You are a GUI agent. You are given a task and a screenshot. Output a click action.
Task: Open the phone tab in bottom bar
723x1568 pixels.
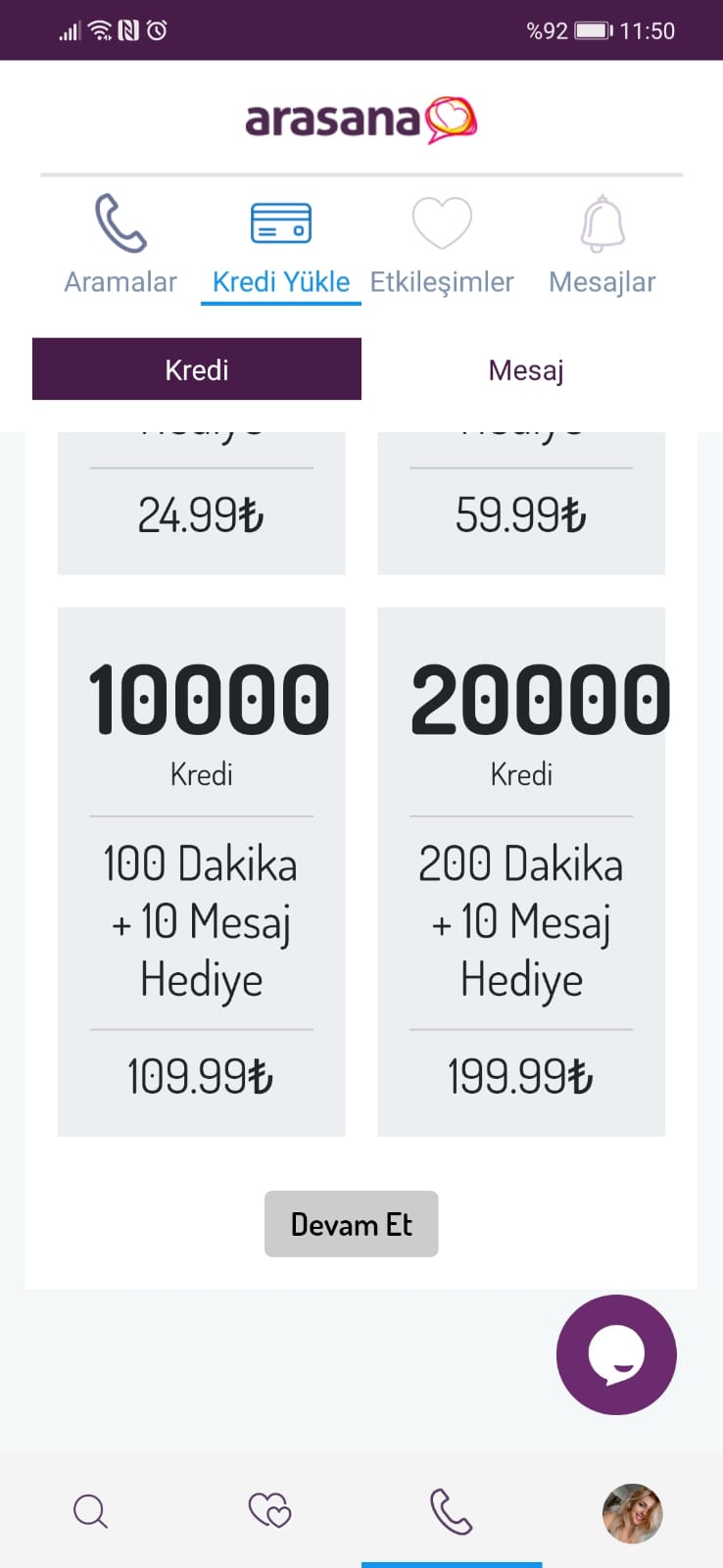tap(452, 1511)
